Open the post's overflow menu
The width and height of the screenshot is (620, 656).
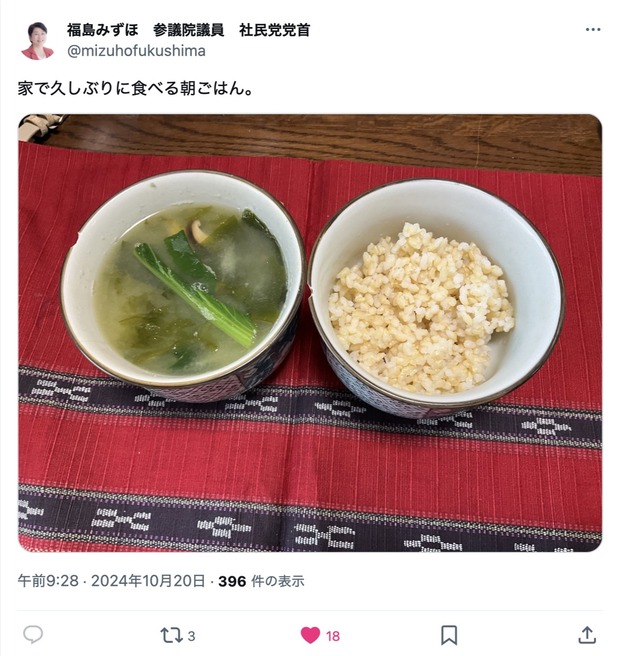coord(593,30)
